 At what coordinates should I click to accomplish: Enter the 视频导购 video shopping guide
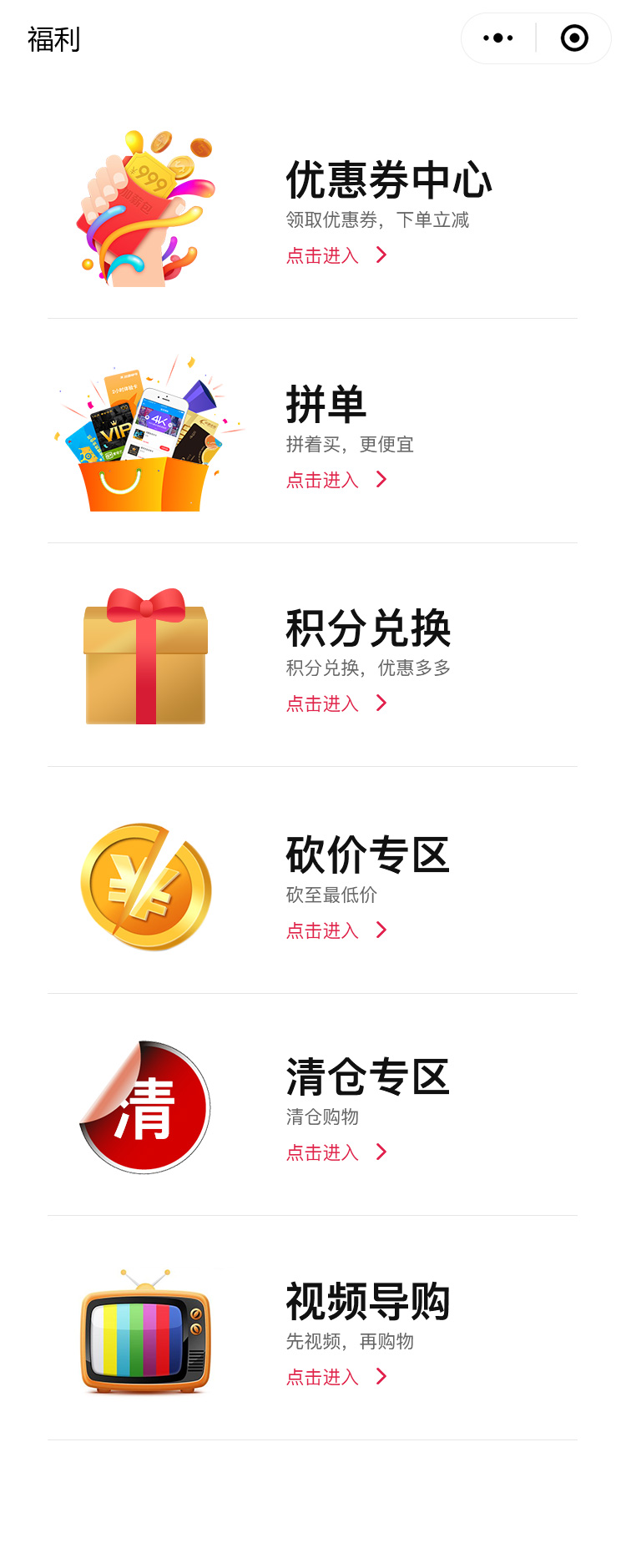click(x=336, y=1377)
